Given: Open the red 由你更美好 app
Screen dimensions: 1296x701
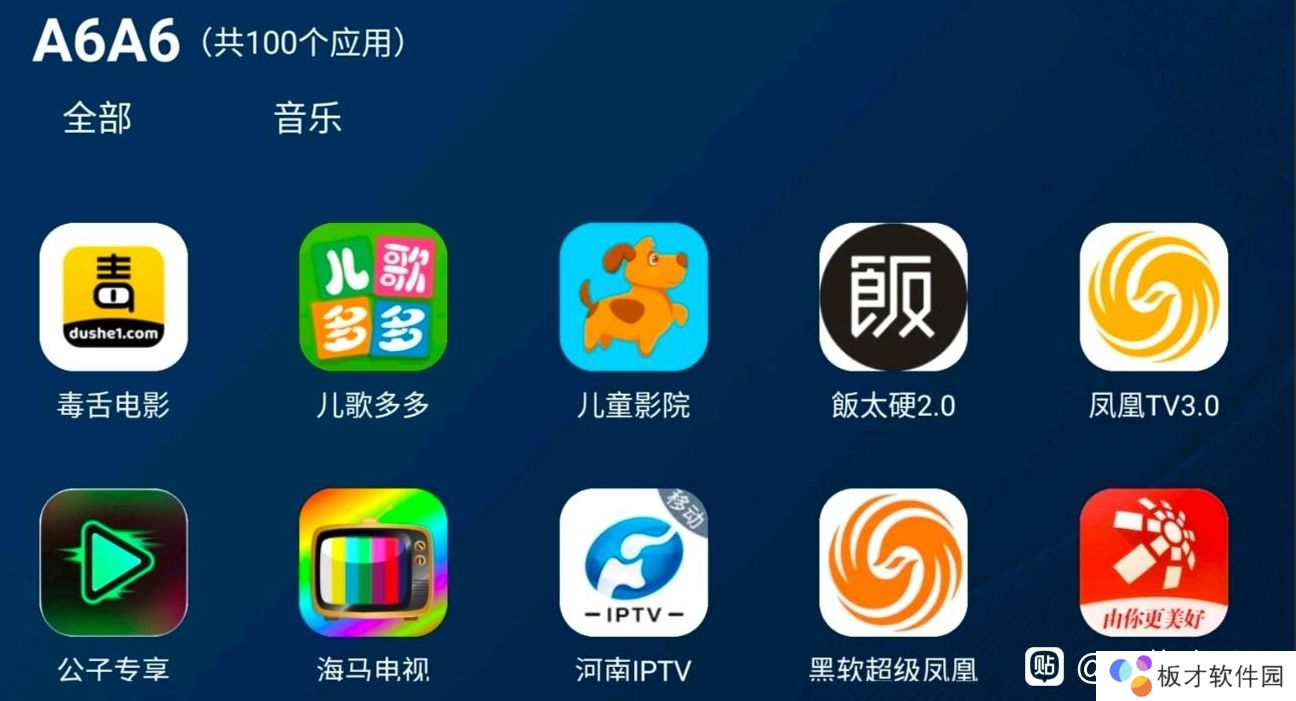Looking at the screenshot, I should tap(1153, 562).
